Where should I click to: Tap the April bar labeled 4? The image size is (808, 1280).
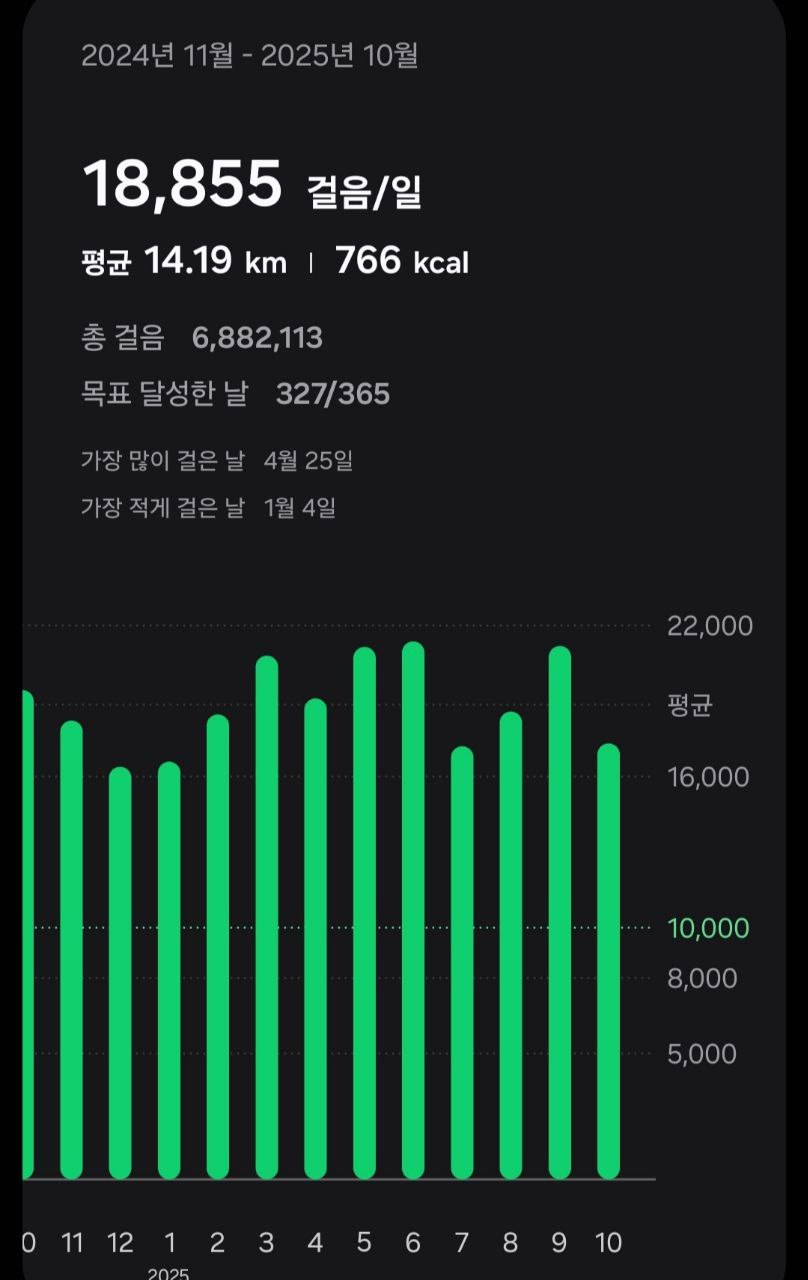[x=315, y=939]
